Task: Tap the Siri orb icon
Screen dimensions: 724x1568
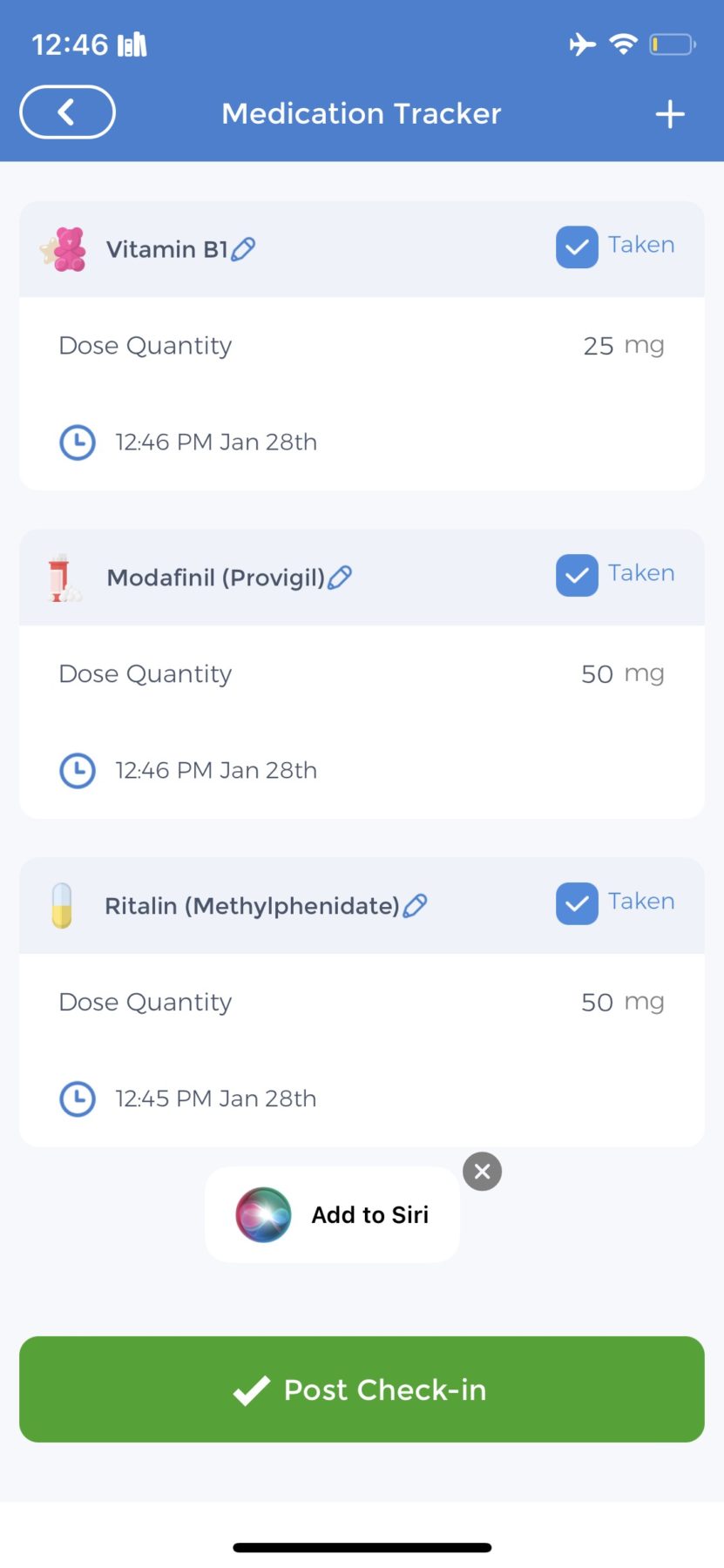Action: [x=263, y=1214]
